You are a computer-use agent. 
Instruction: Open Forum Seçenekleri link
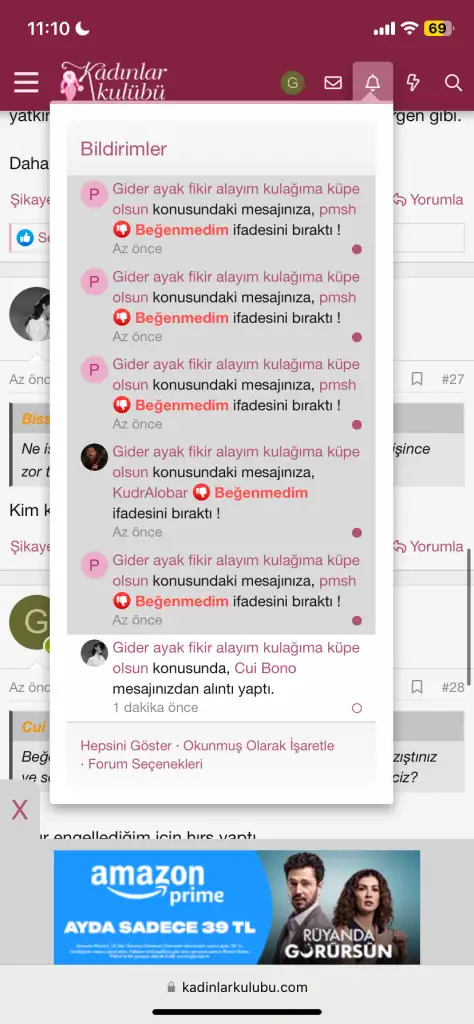click(146, 764)
